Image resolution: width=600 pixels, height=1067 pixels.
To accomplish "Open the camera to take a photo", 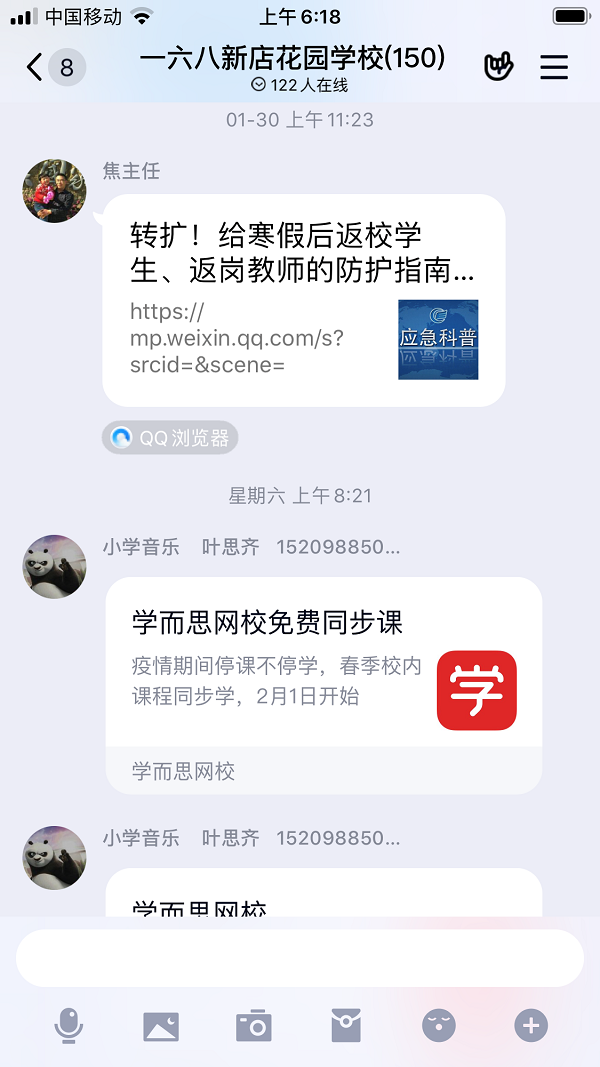I will click(254, 1026).
